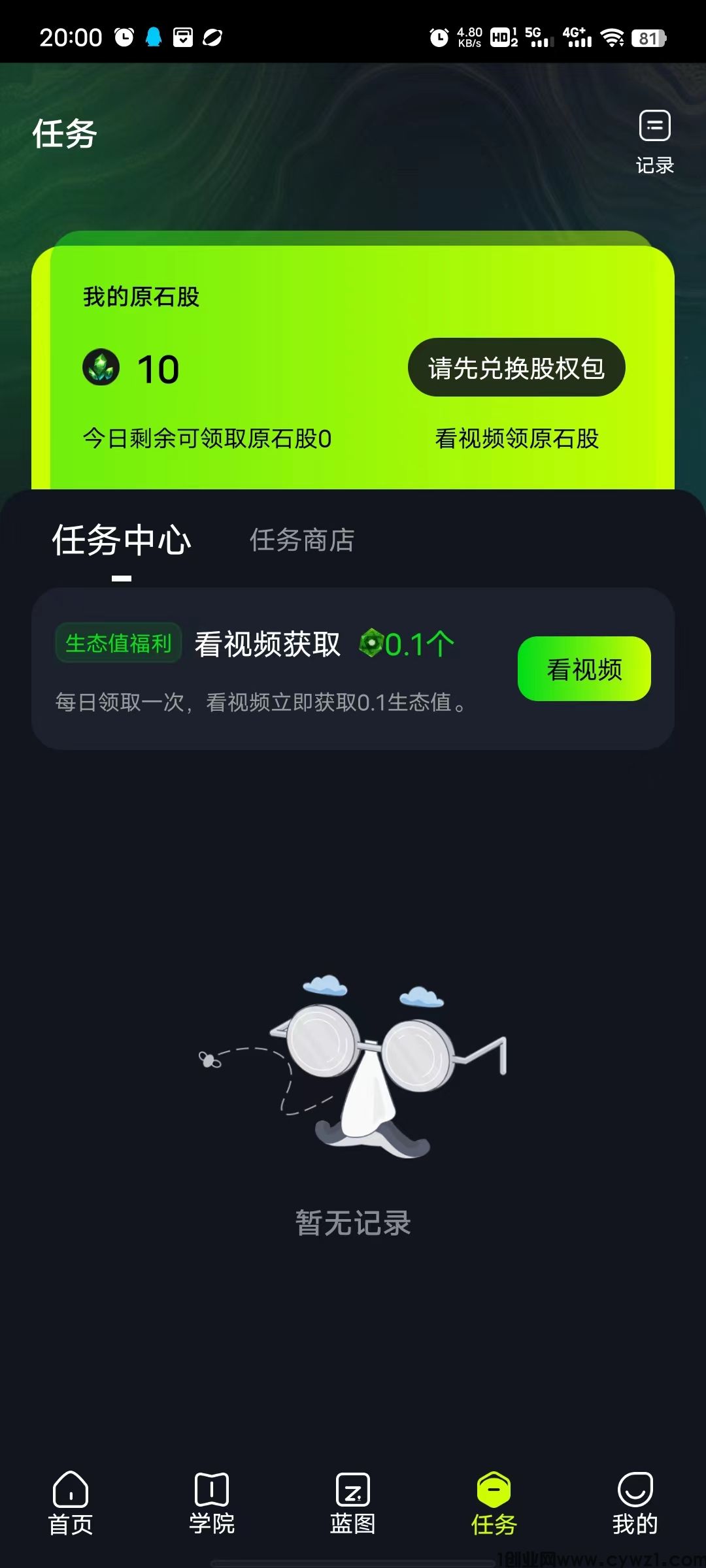The height and width of the screenshot is (1568, 706).
Task: Switch to the 任务商店 tab
Action: pyautogui.click(x=302, y=540)
